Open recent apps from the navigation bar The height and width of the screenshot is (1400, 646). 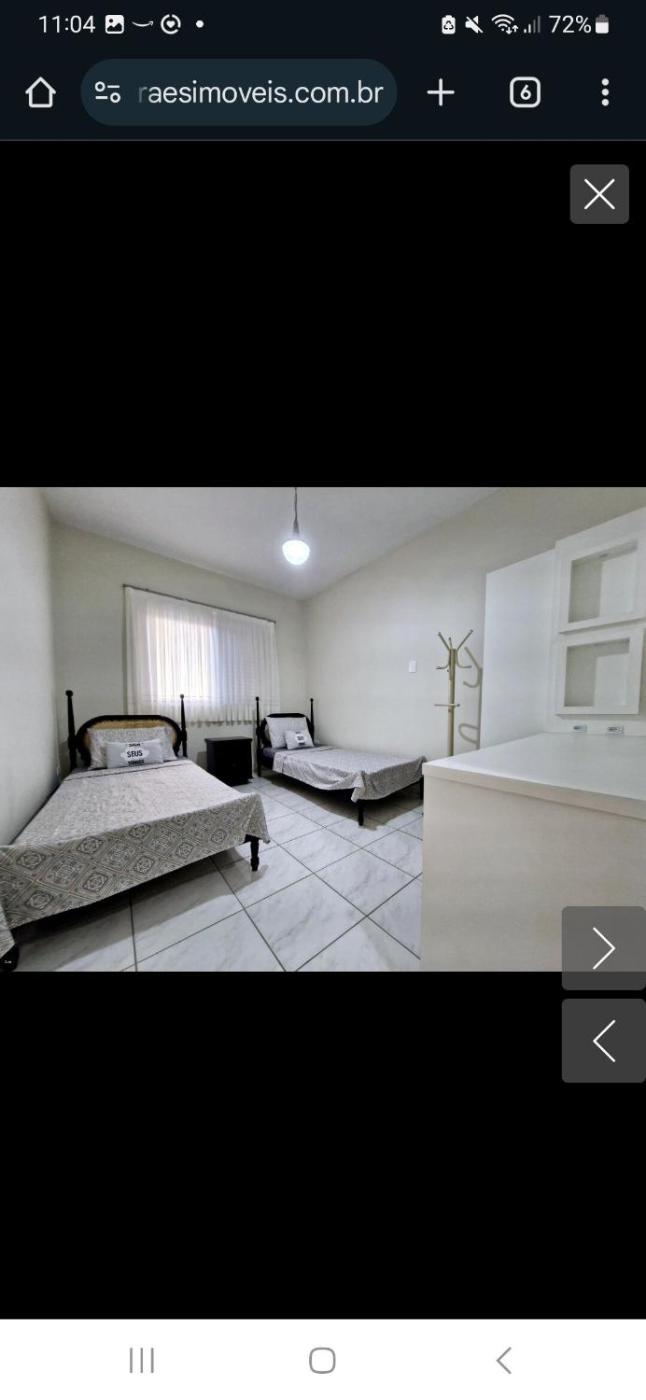pyautogui.click(x=142, y=1360)
